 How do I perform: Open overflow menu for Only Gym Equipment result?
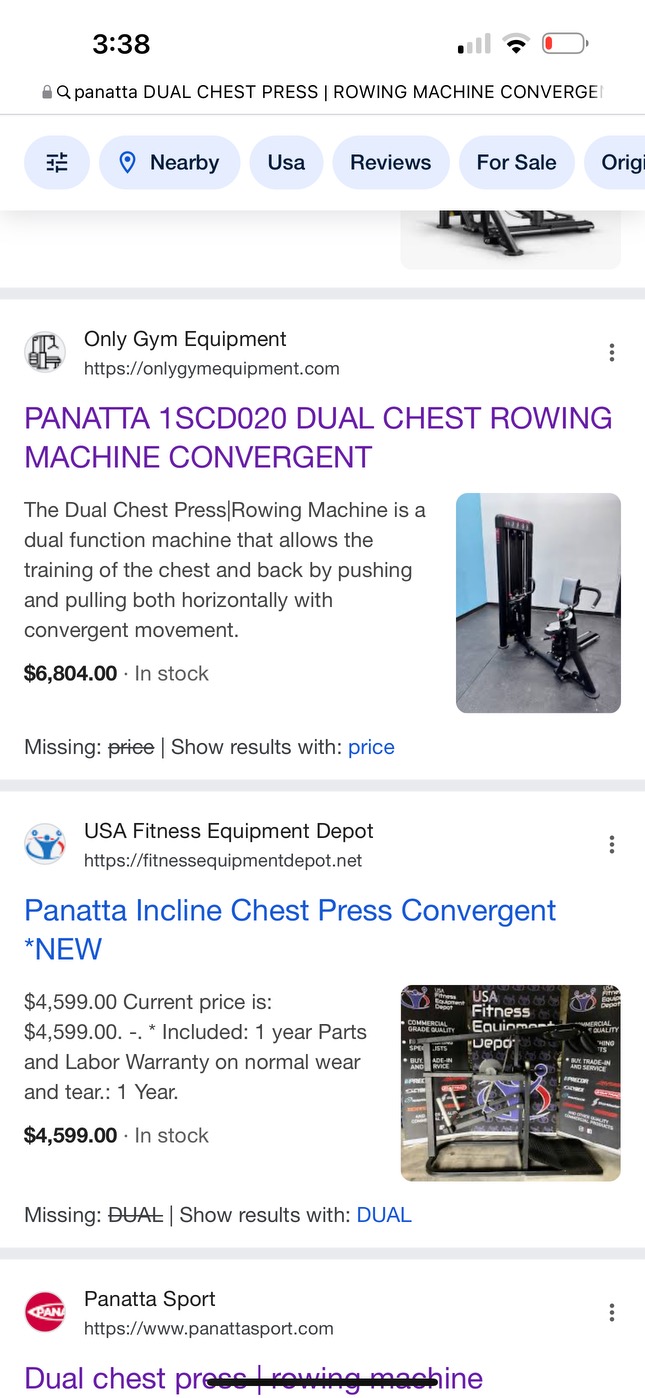[x=611, y=352]
